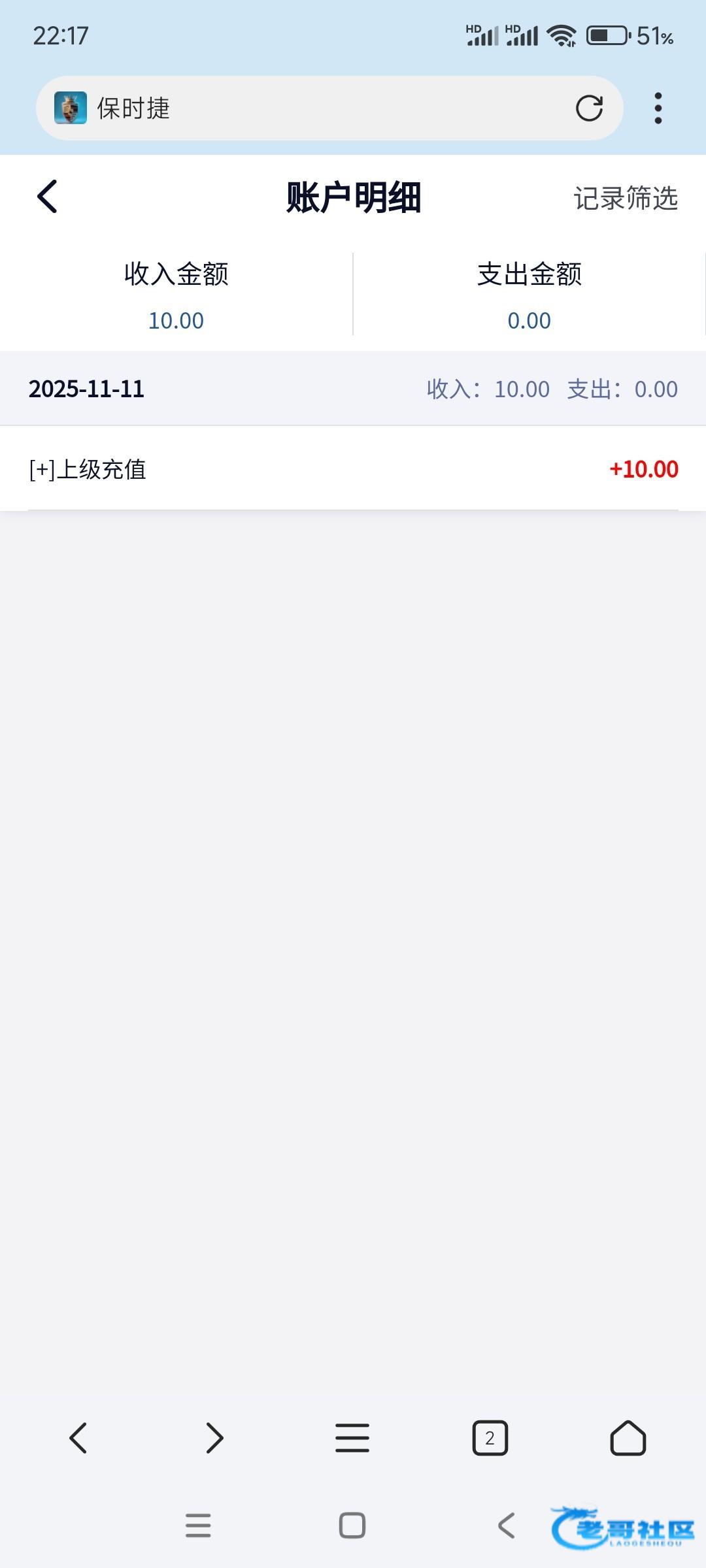Navigate forward in the browser toolbar
The width and height of the screenshot is (706, 1568).
[214, 1438]
